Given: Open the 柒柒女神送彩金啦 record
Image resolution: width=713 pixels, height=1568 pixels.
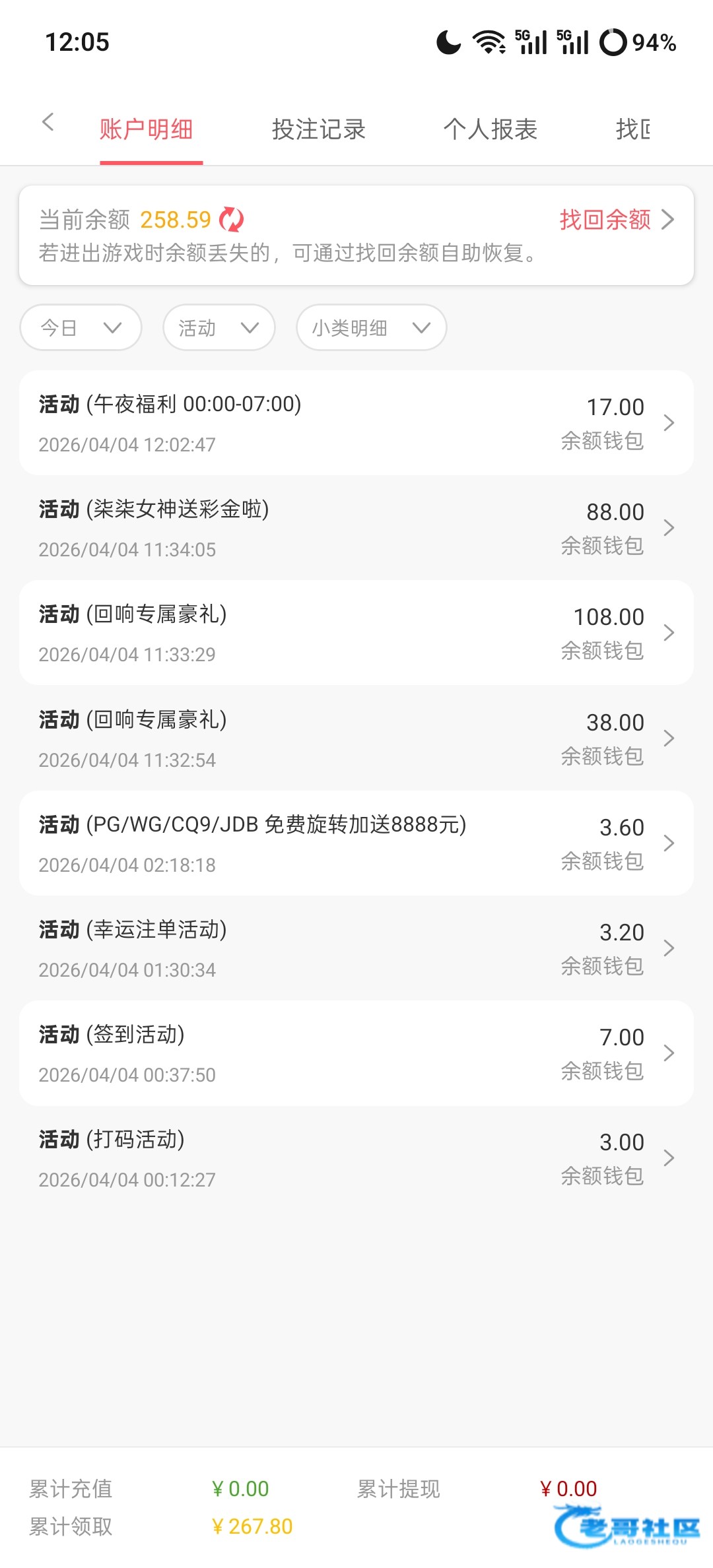Looking at the screenshot, I should (x=356, y=528).
